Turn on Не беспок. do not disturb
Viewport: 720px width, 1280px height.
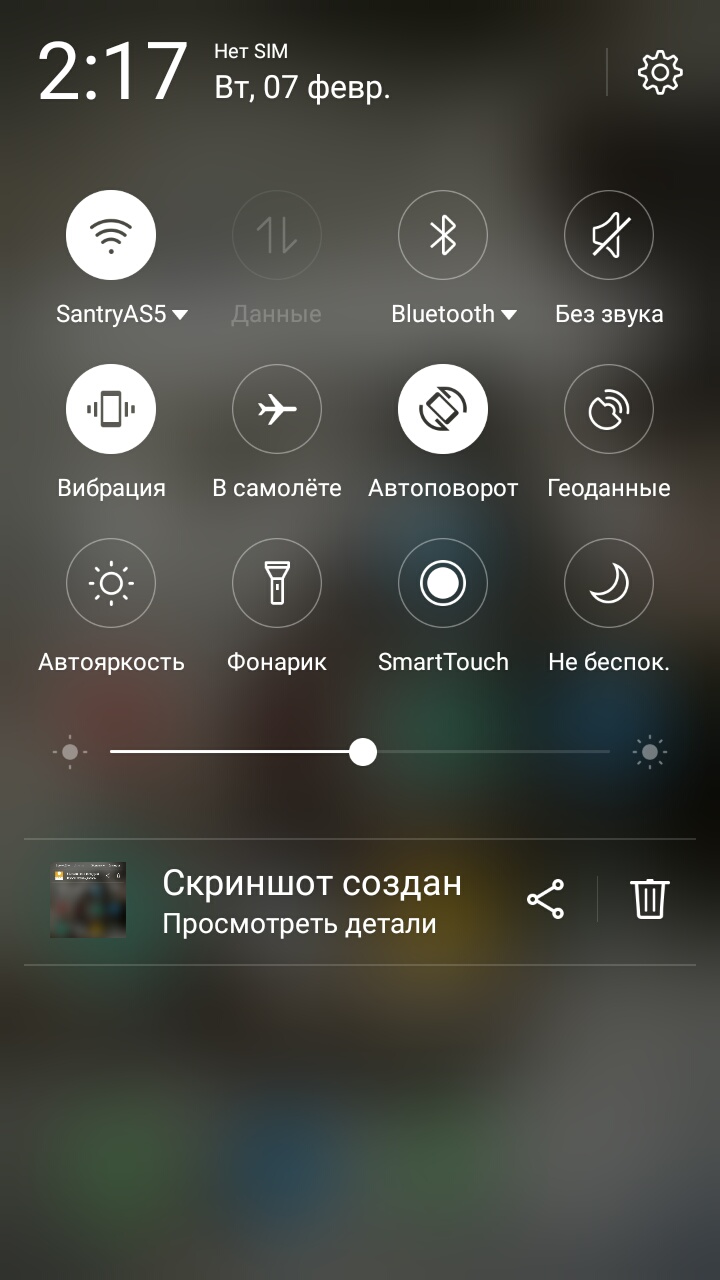[609, 583]
